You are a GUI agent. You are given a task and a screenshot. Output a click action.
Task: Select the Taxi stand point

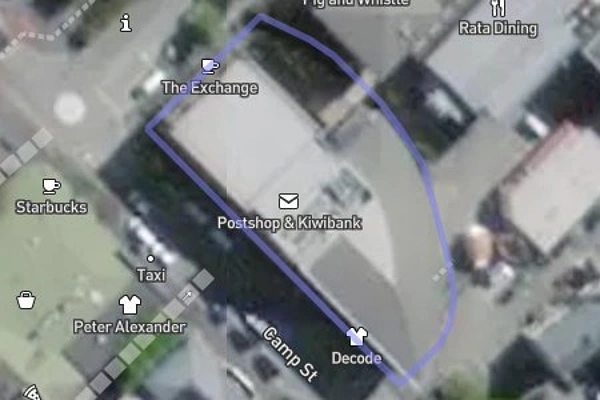150,259
